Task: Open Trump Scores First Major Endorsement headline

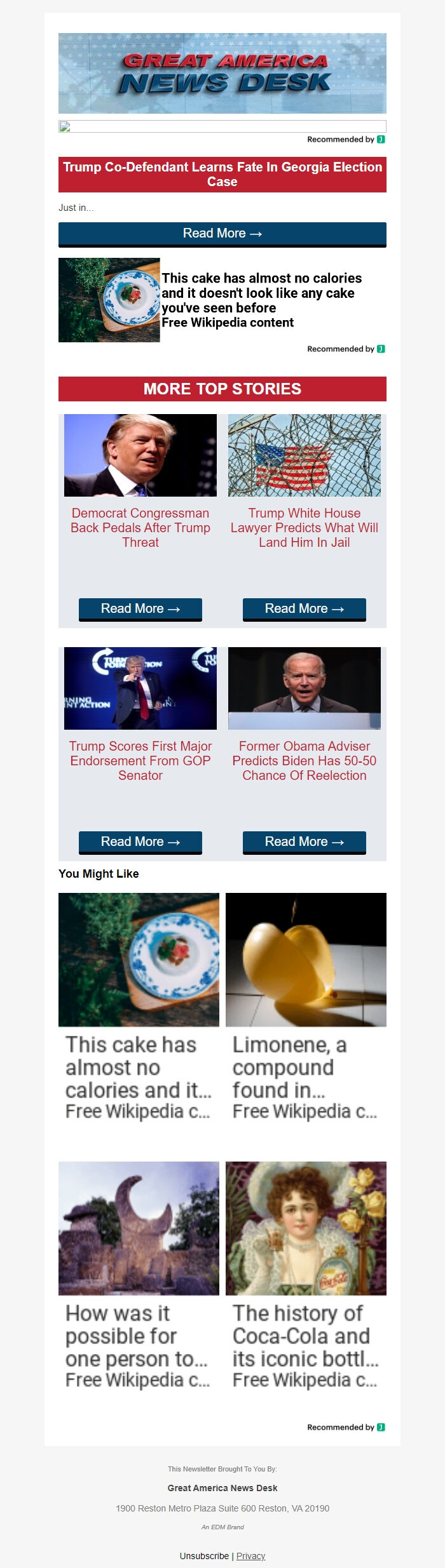Action: (140, 761)
